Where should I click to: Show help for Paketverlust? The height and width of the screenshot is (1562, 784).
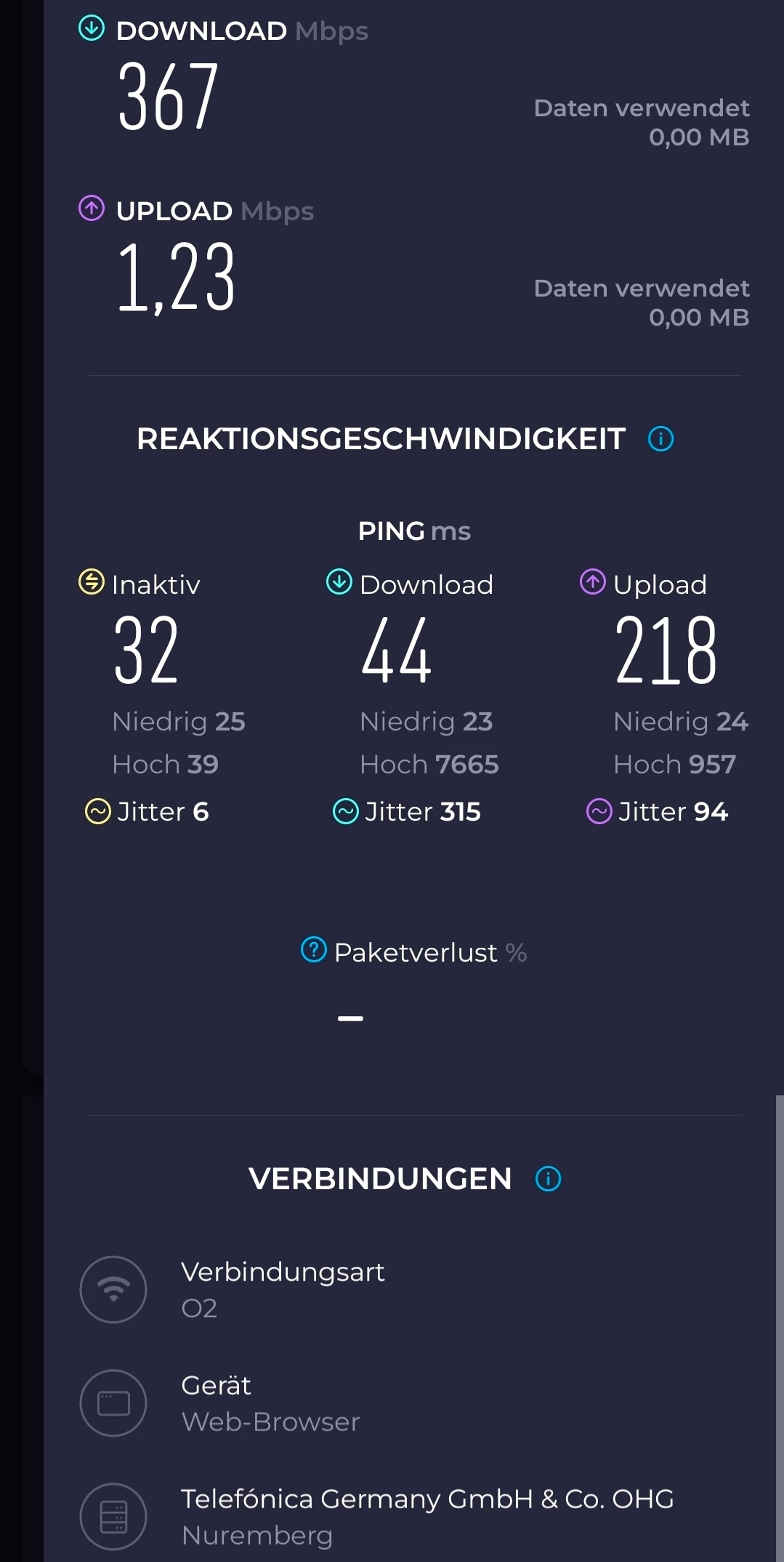[x=314, y=949]
